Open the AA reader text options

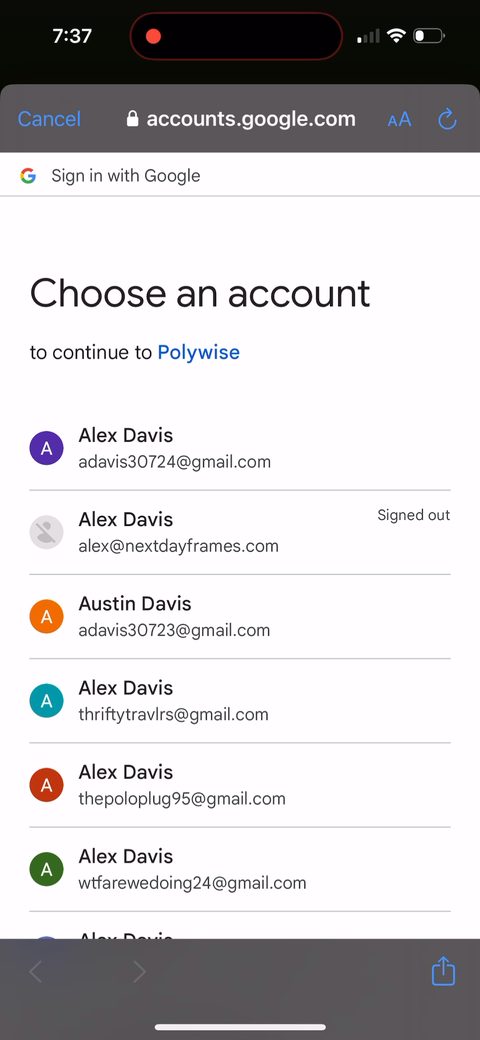[399, 119]
